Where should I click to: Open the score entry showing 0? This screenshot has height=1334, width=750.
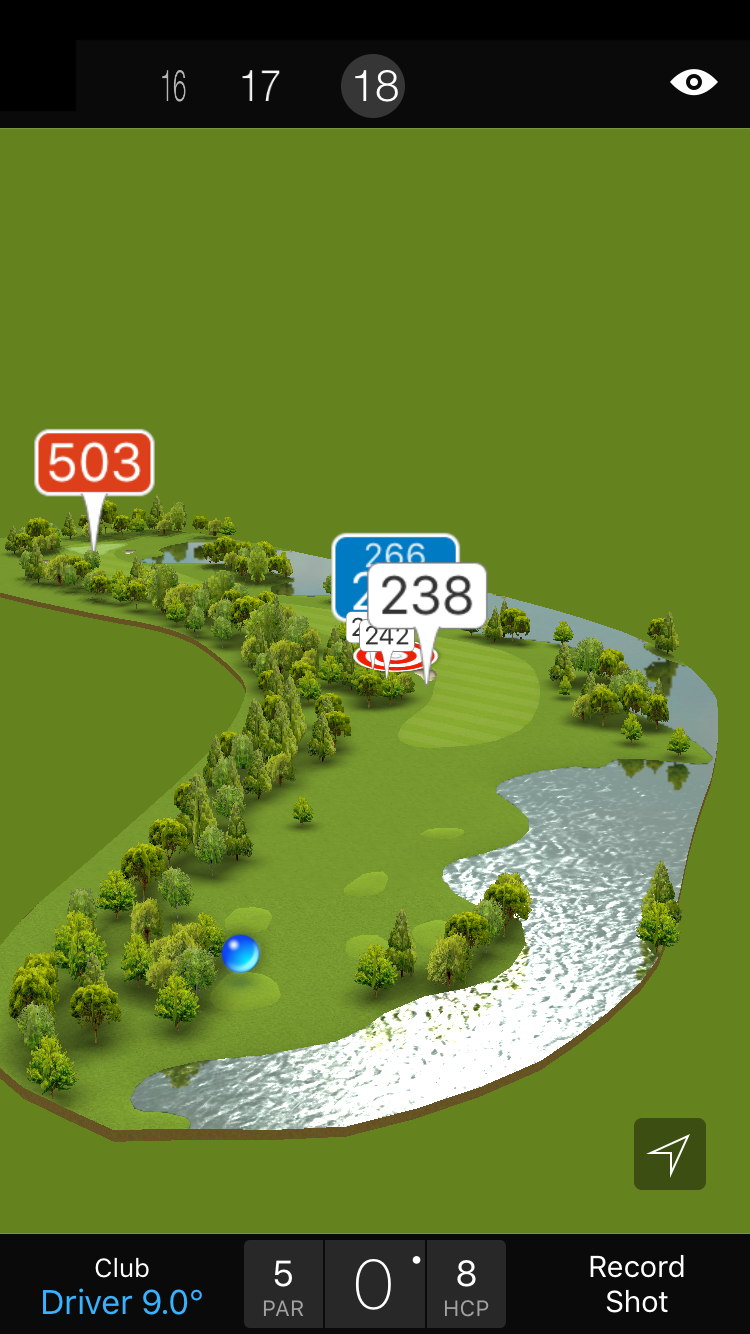click(x=375, y=1285)
